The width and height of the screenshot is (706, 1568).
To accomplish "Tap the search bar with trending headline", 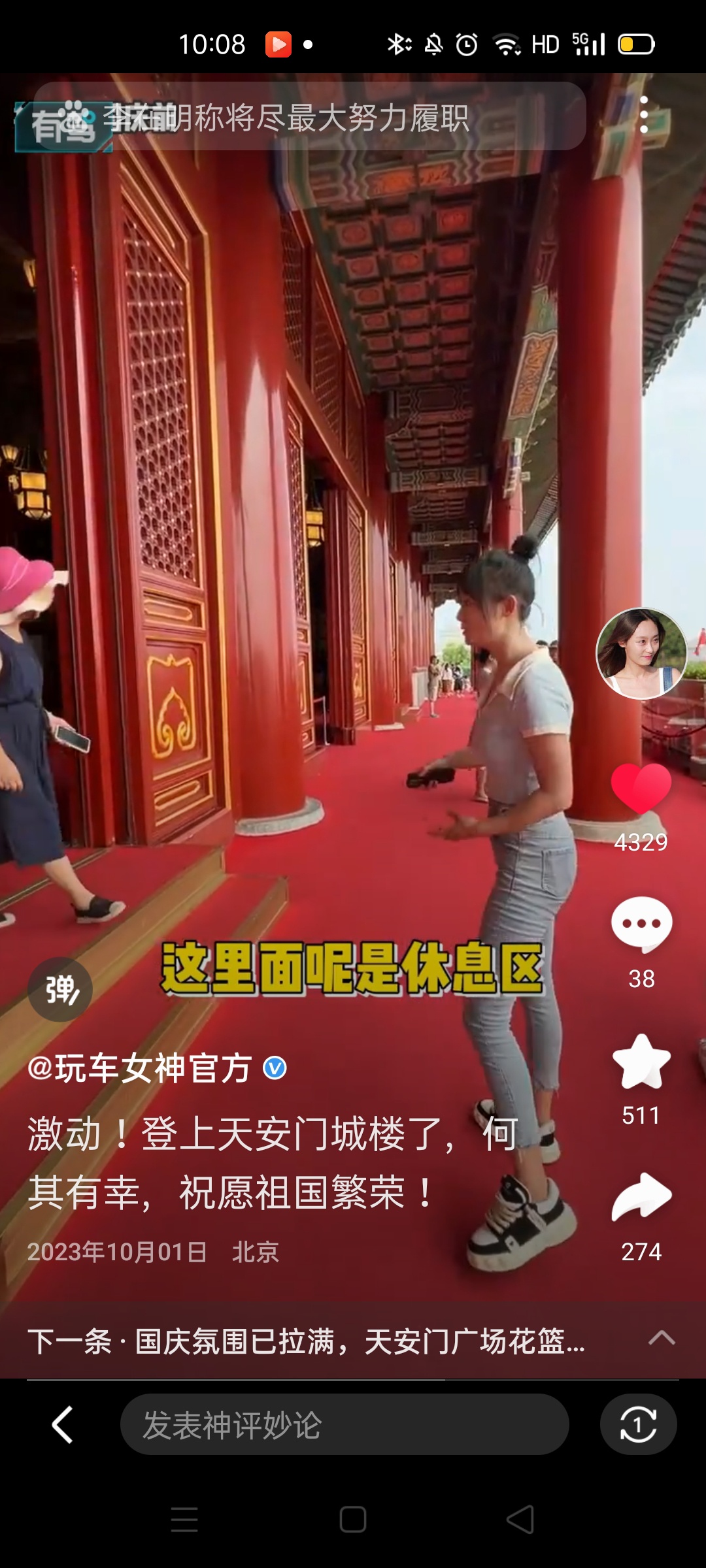I will point(307,118).
